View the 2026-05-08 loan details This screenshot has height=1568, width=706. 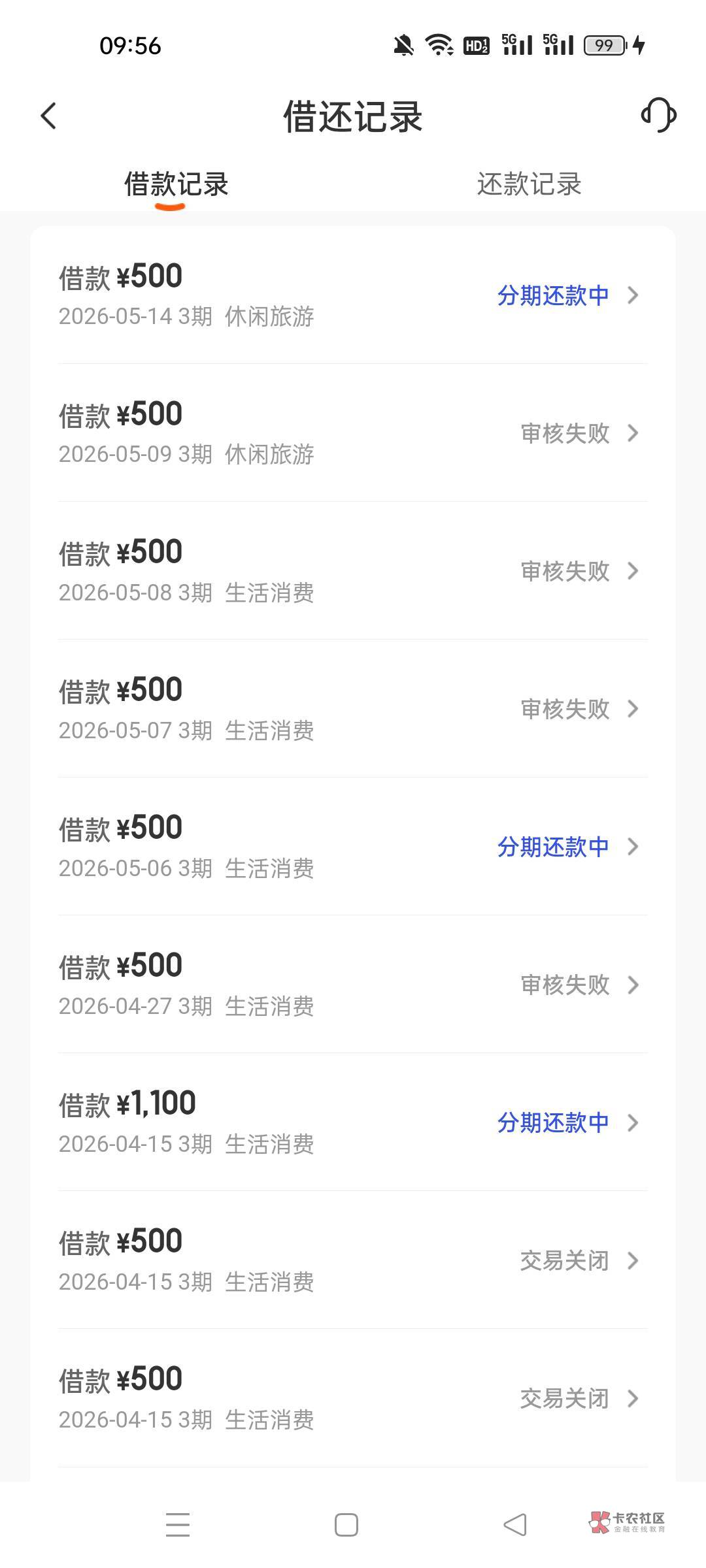pos(353,570)
